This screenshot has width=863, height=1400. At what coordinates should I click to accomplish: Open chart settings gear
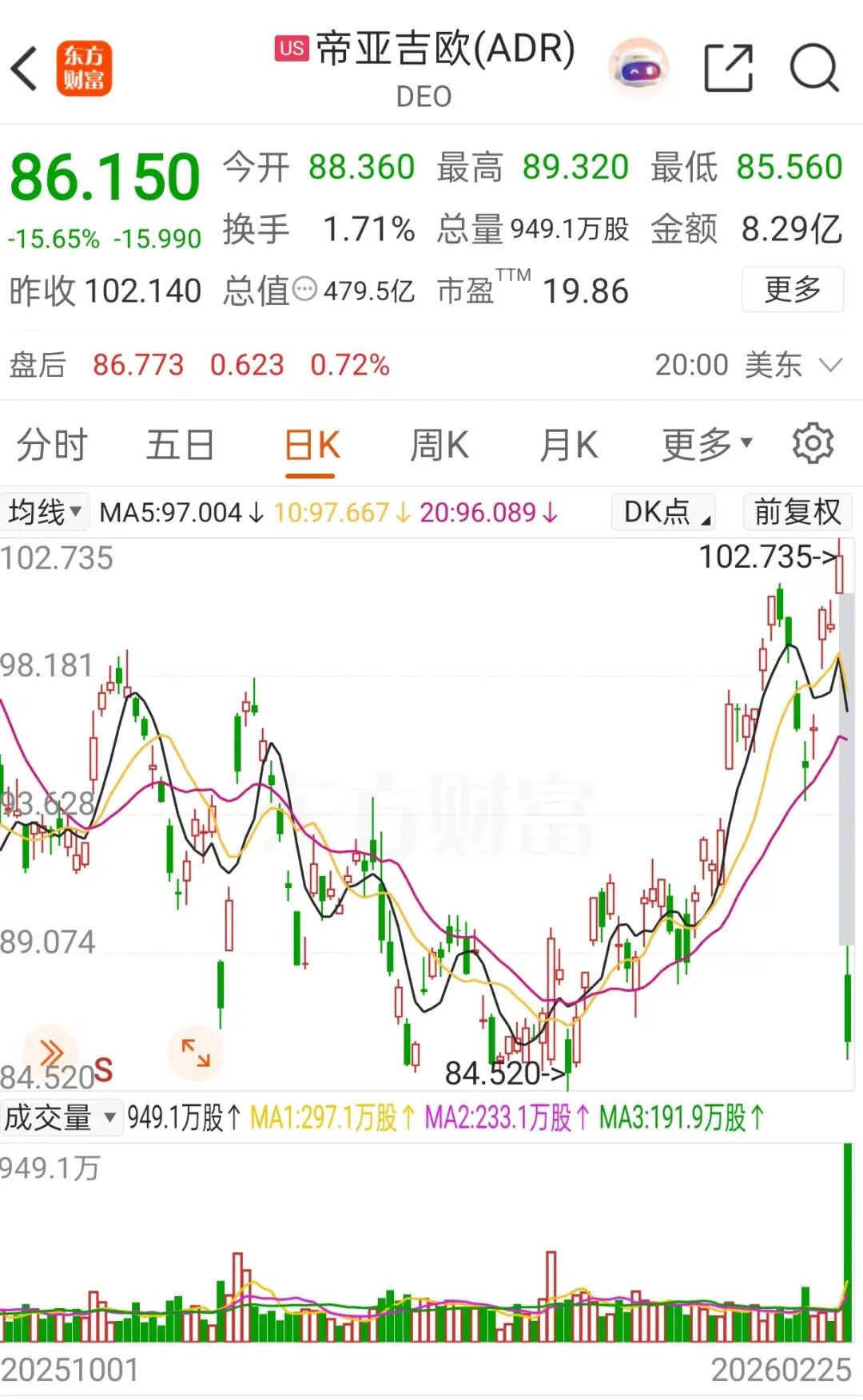pos(813,445)
